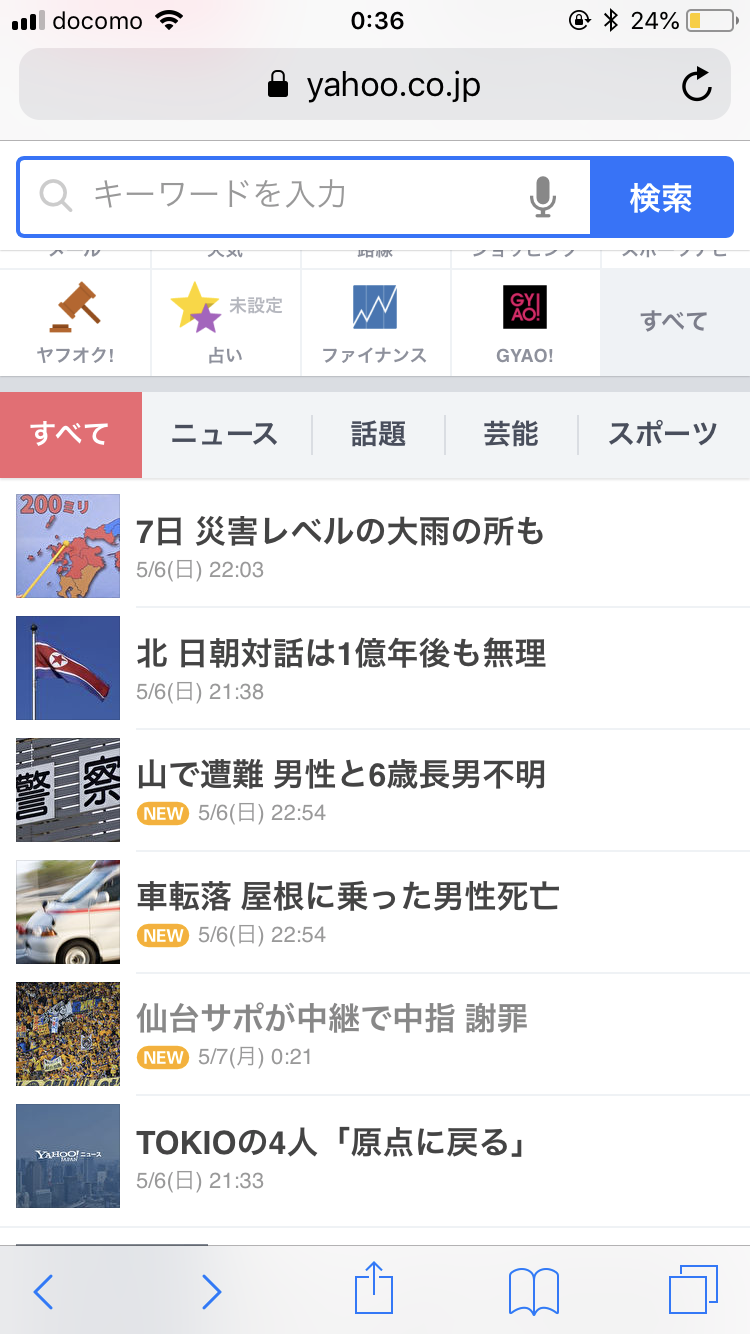Switch to the スポーツ tab

pos(662,434)
